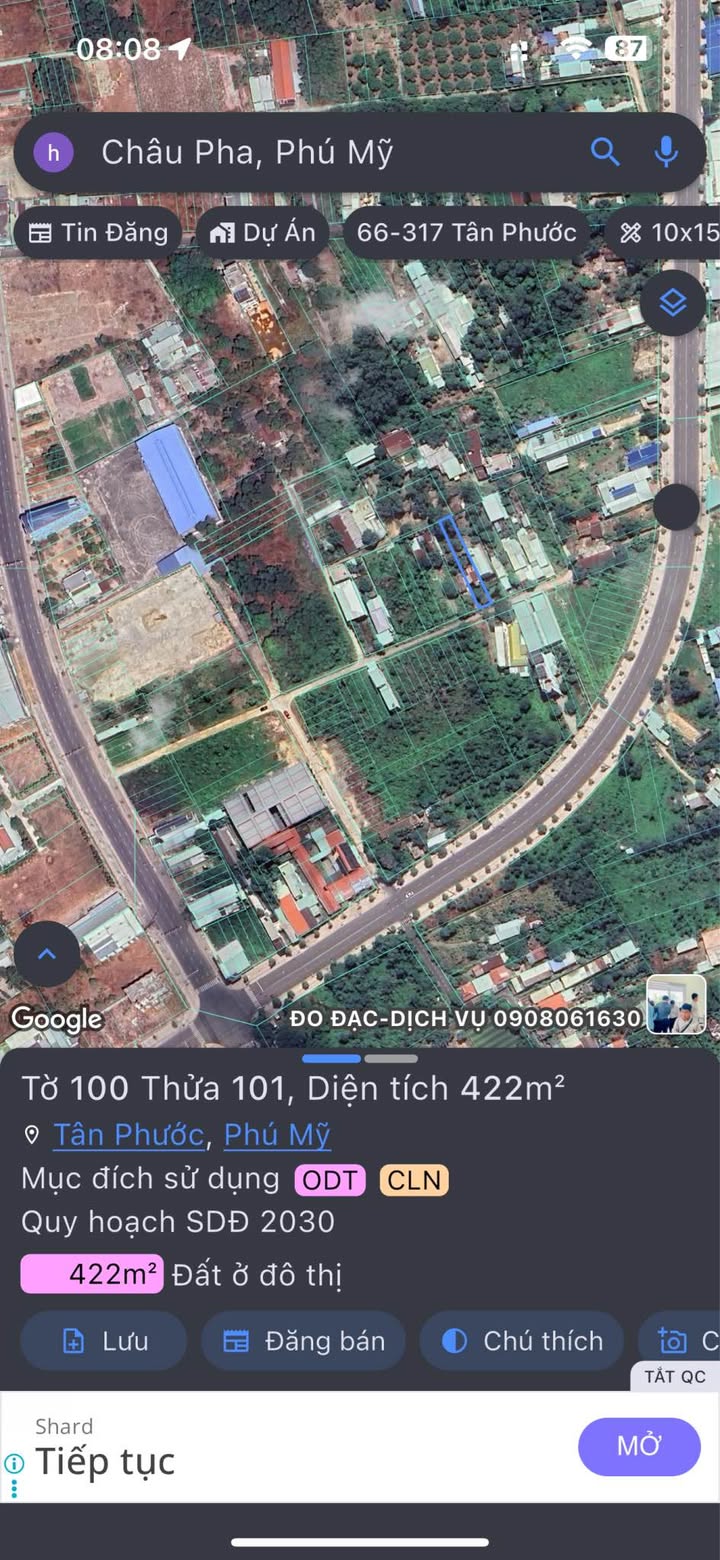Start voice search with the microphone

point(666,152)
